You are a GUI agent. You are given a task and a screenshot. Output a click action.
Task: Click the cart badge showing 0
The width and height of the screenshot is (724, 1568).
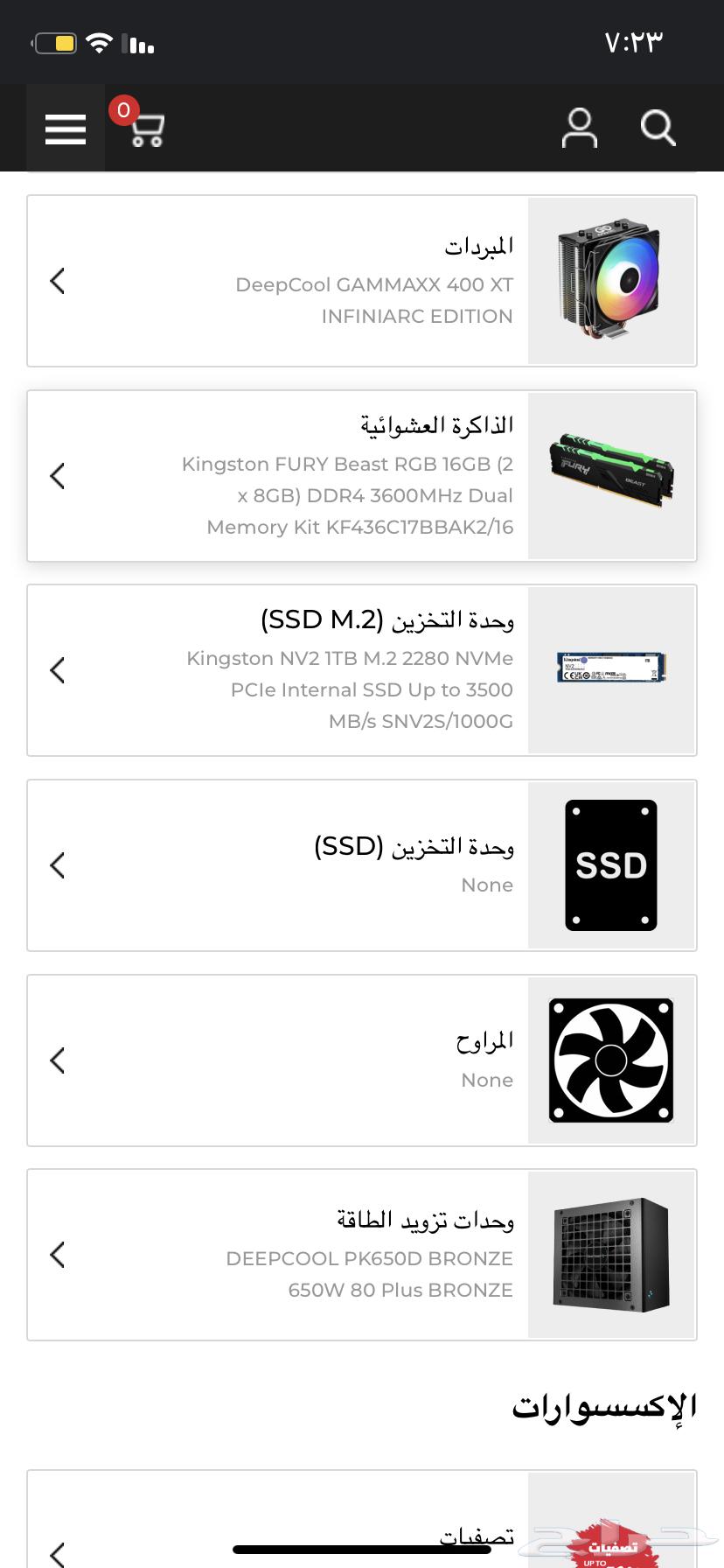point(123,109)
